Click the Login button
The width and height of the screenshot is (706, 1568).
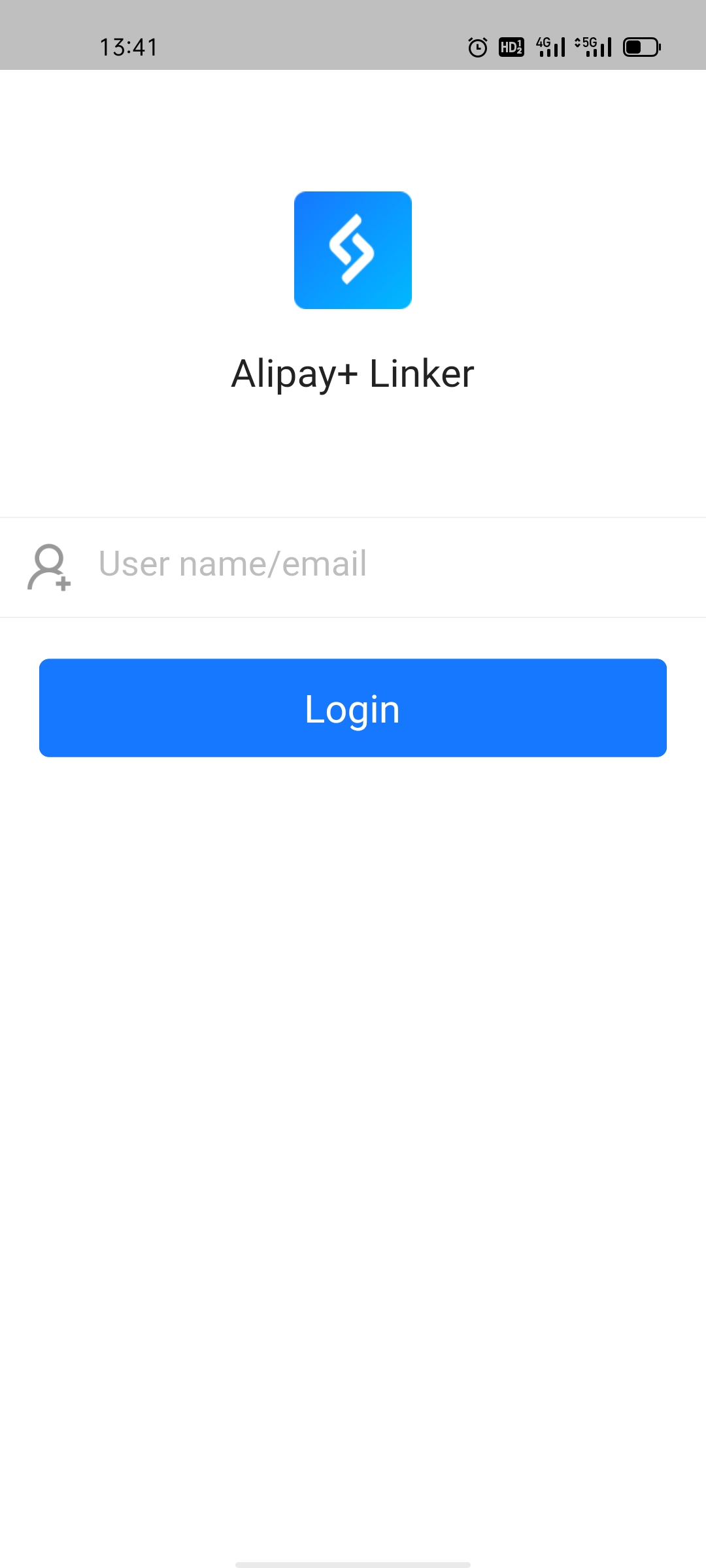[353, 708]
